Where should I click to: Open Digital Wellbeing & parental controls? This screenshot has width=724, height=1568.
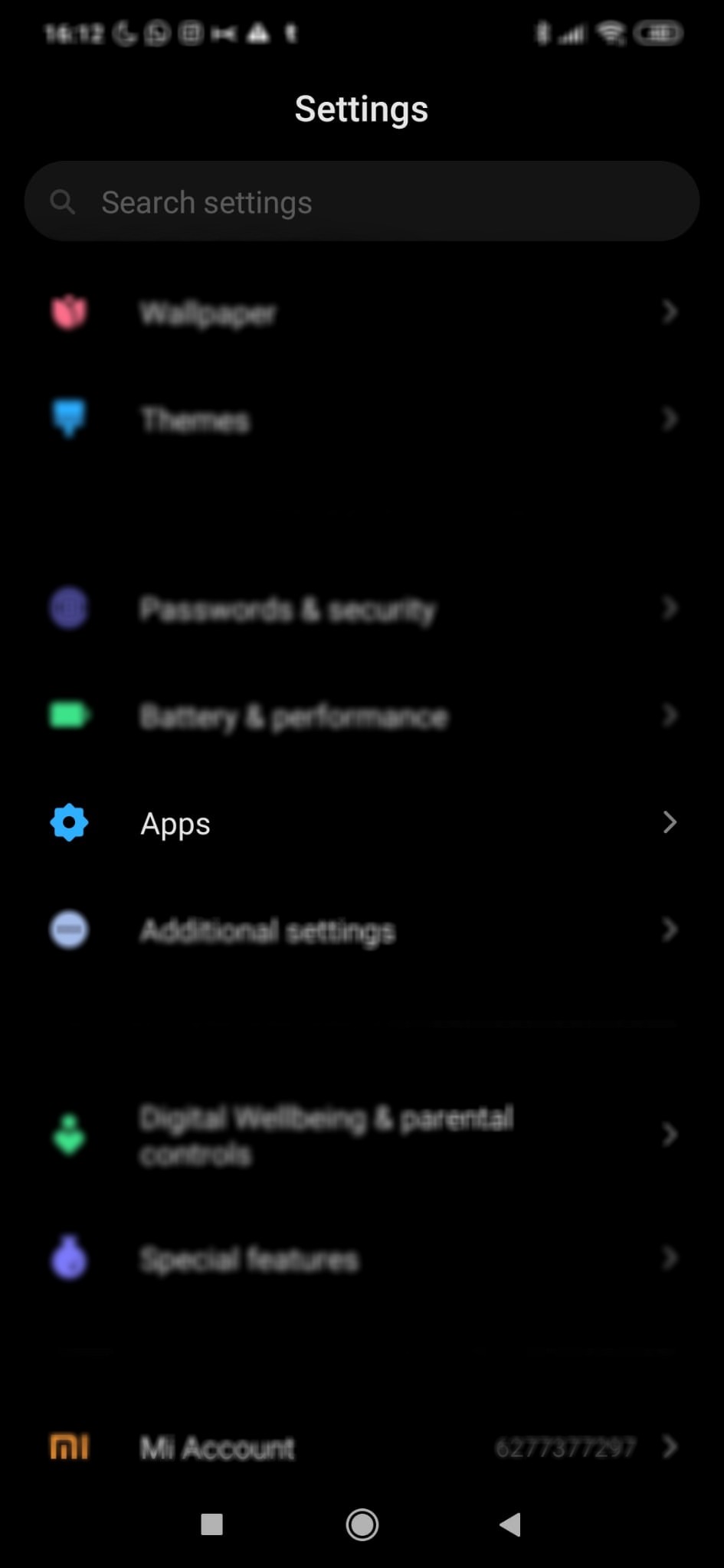pos(362,1135)
